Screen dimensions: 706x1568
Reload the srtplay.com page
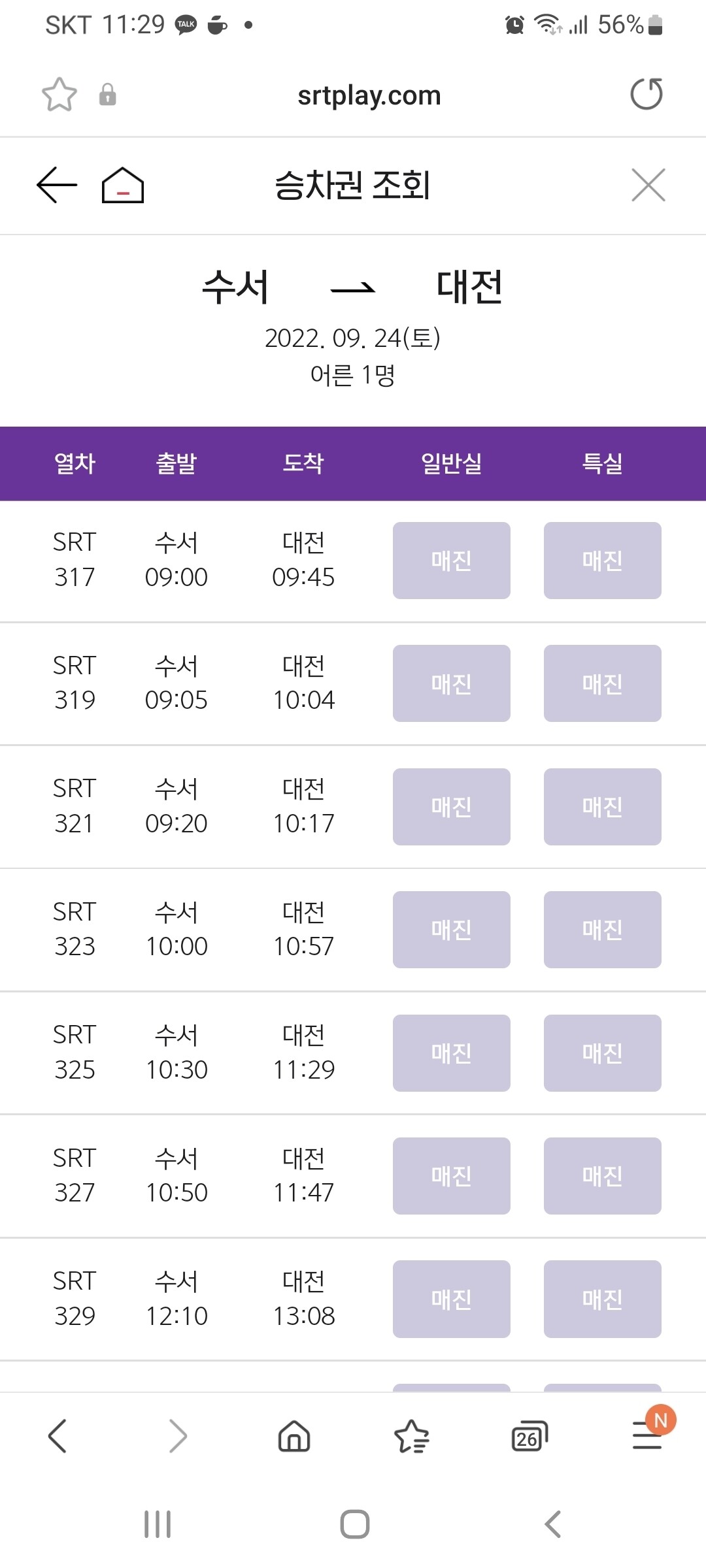click(x=646, y=94)
